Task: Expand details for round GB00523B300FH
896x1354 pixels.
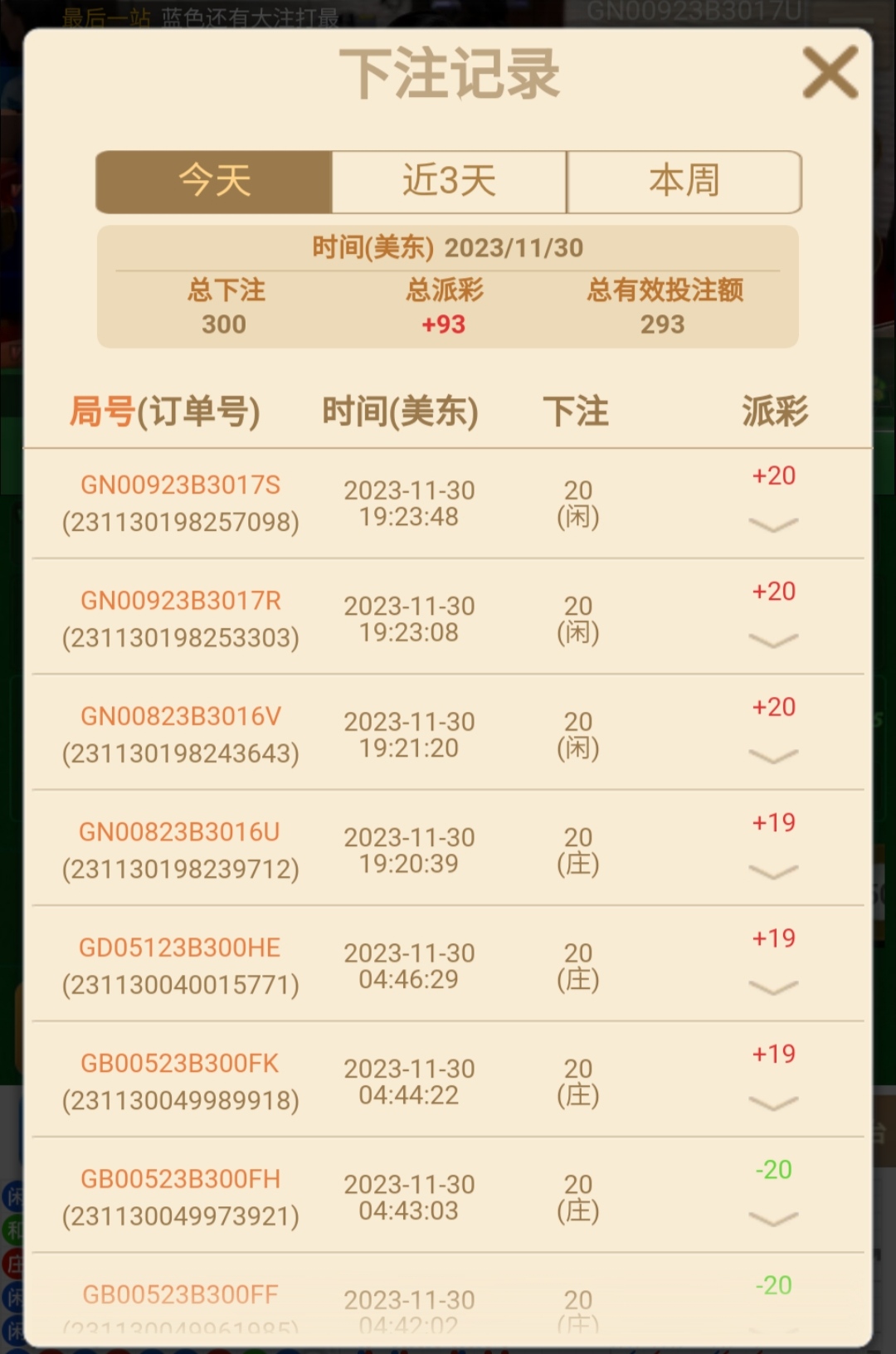Action: coord(772,1218)
